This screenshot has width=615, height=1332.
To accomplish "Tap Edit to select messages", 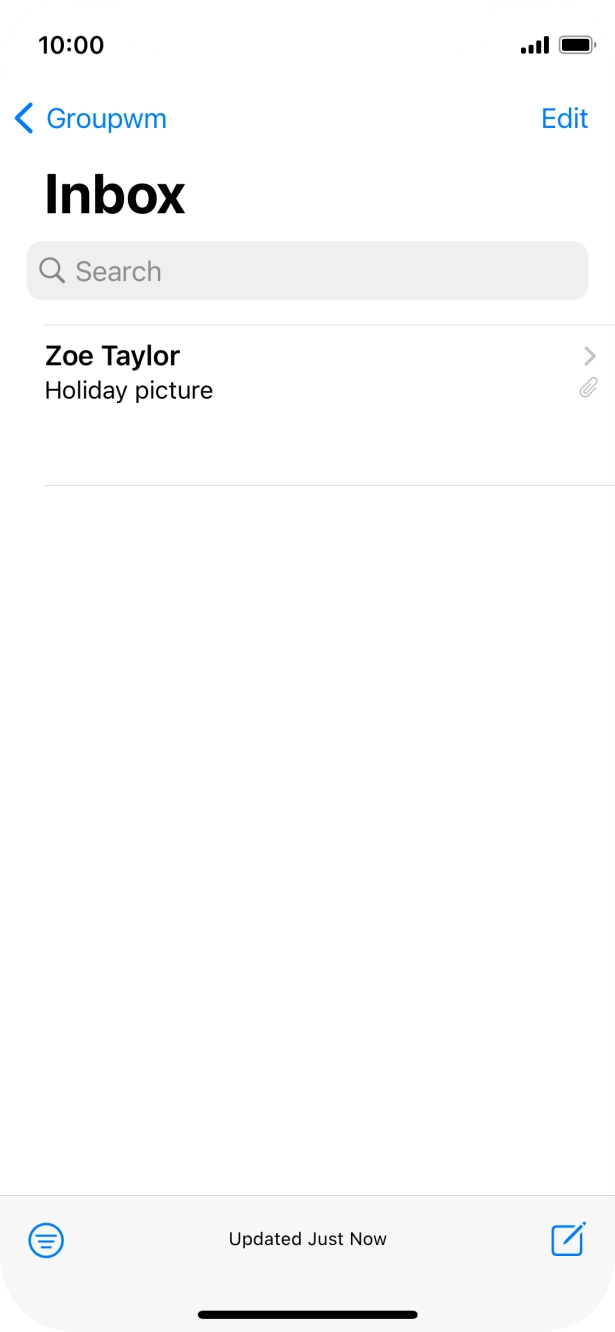I will 564,118.
